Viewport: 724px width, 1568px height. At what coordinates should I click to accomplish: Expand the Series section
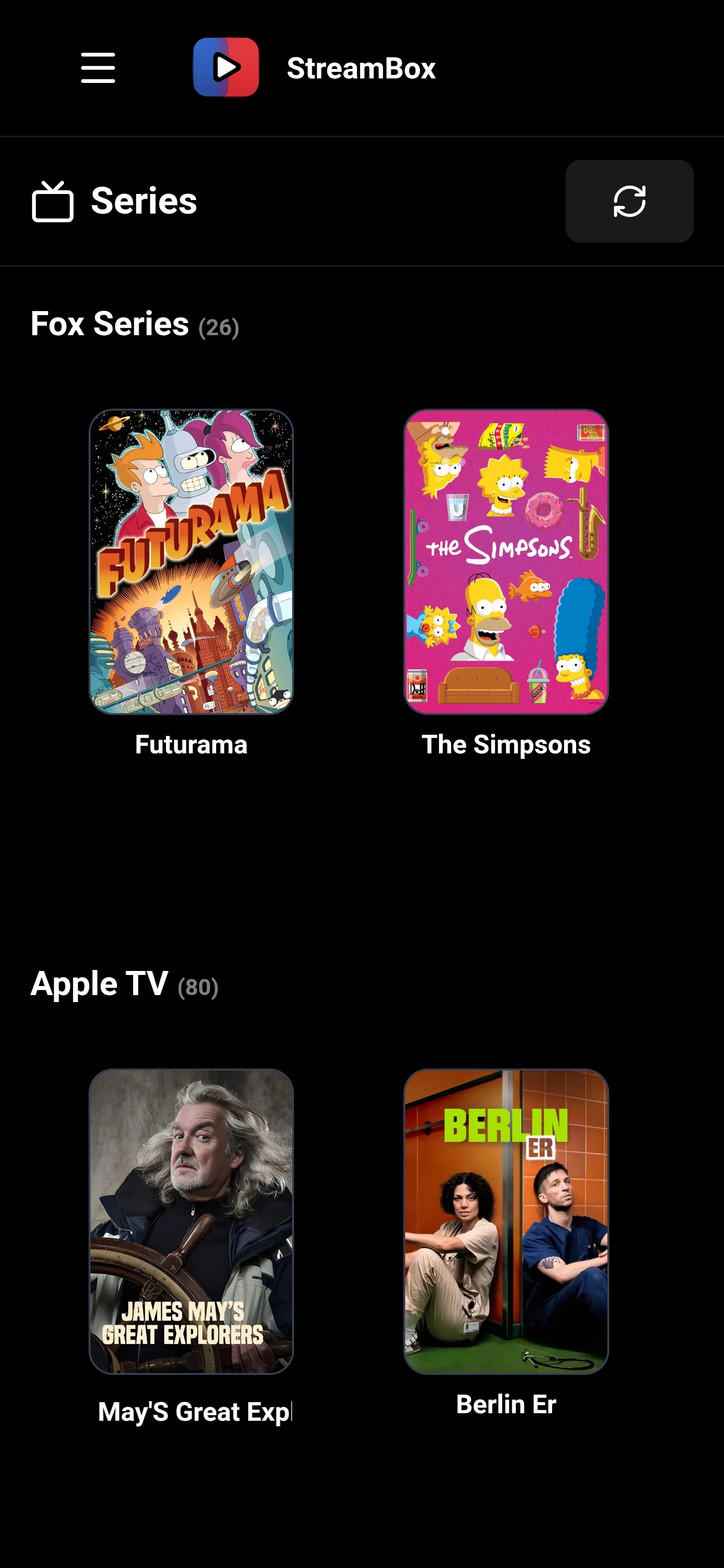pos(144,201)
